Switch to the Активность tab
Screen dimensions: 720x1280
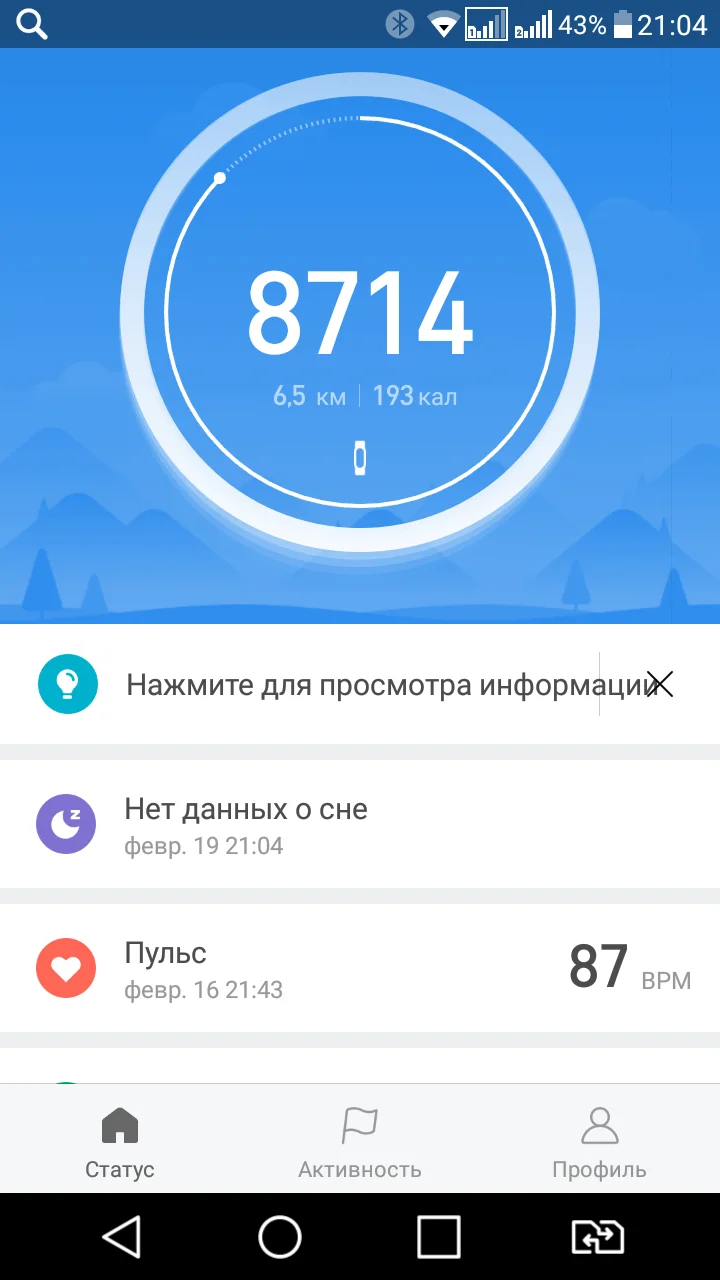coord(359,1140)
